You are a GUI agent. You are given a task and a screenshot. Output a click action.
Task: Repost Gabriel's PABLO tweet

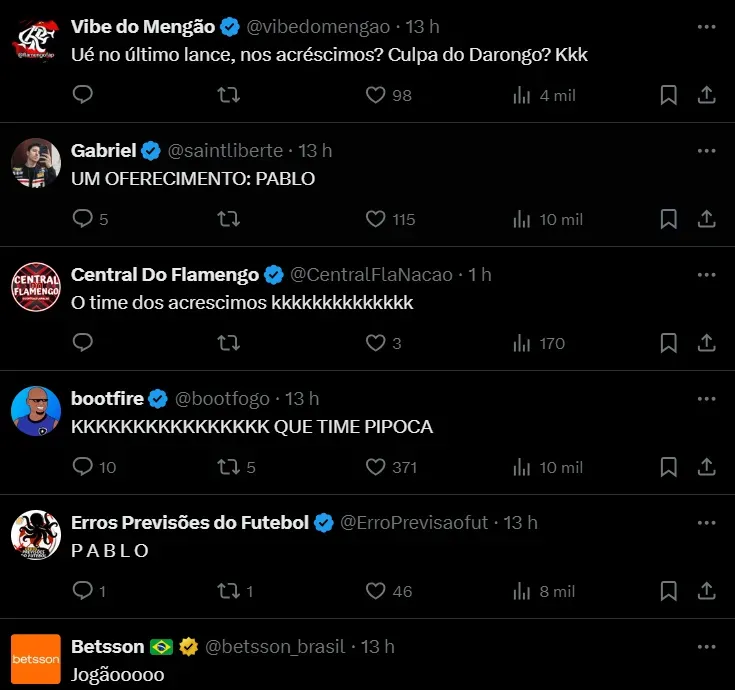point(229,219)
